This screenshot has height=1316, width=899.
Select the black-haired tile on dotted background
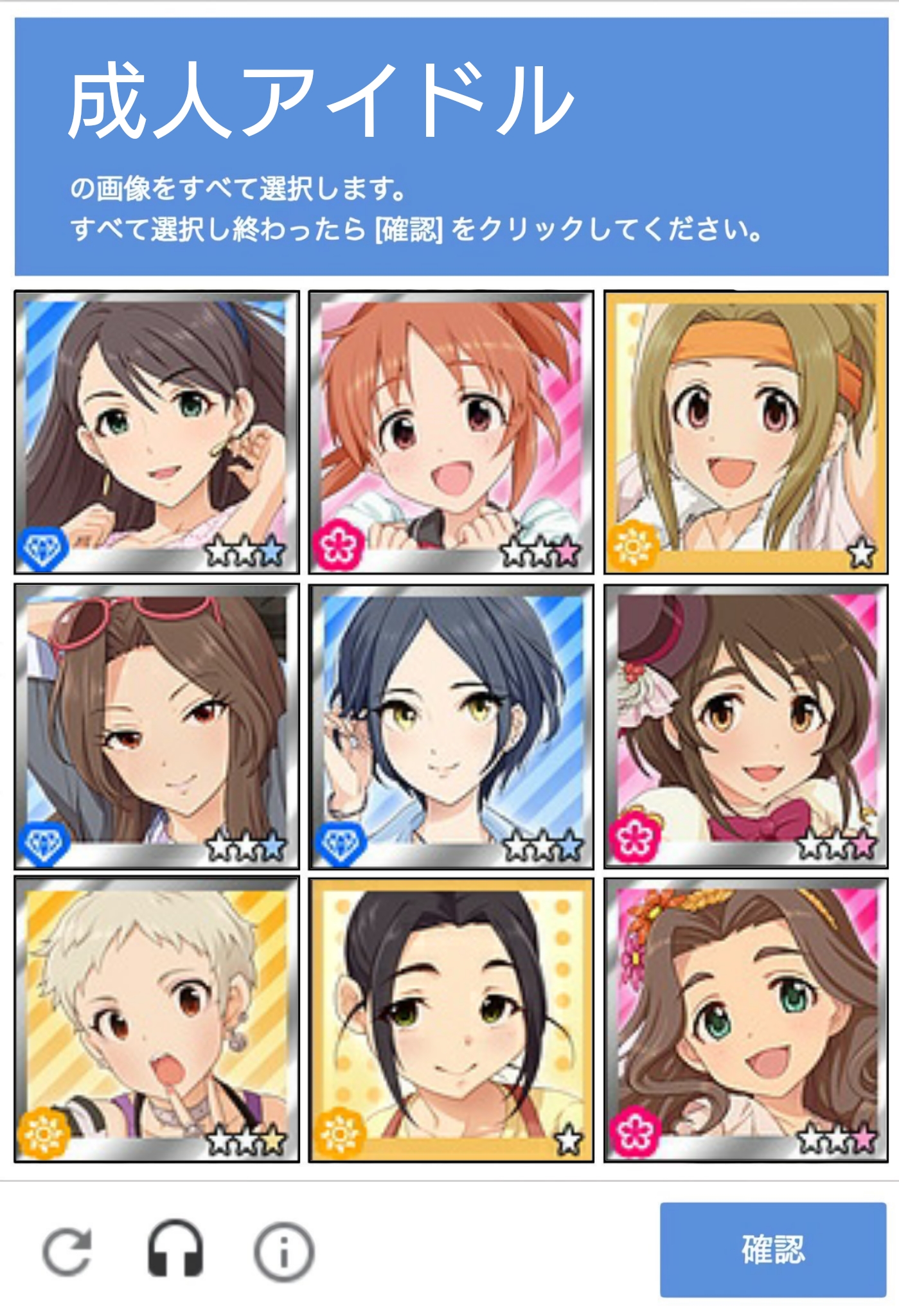[x=450, y=1020]
